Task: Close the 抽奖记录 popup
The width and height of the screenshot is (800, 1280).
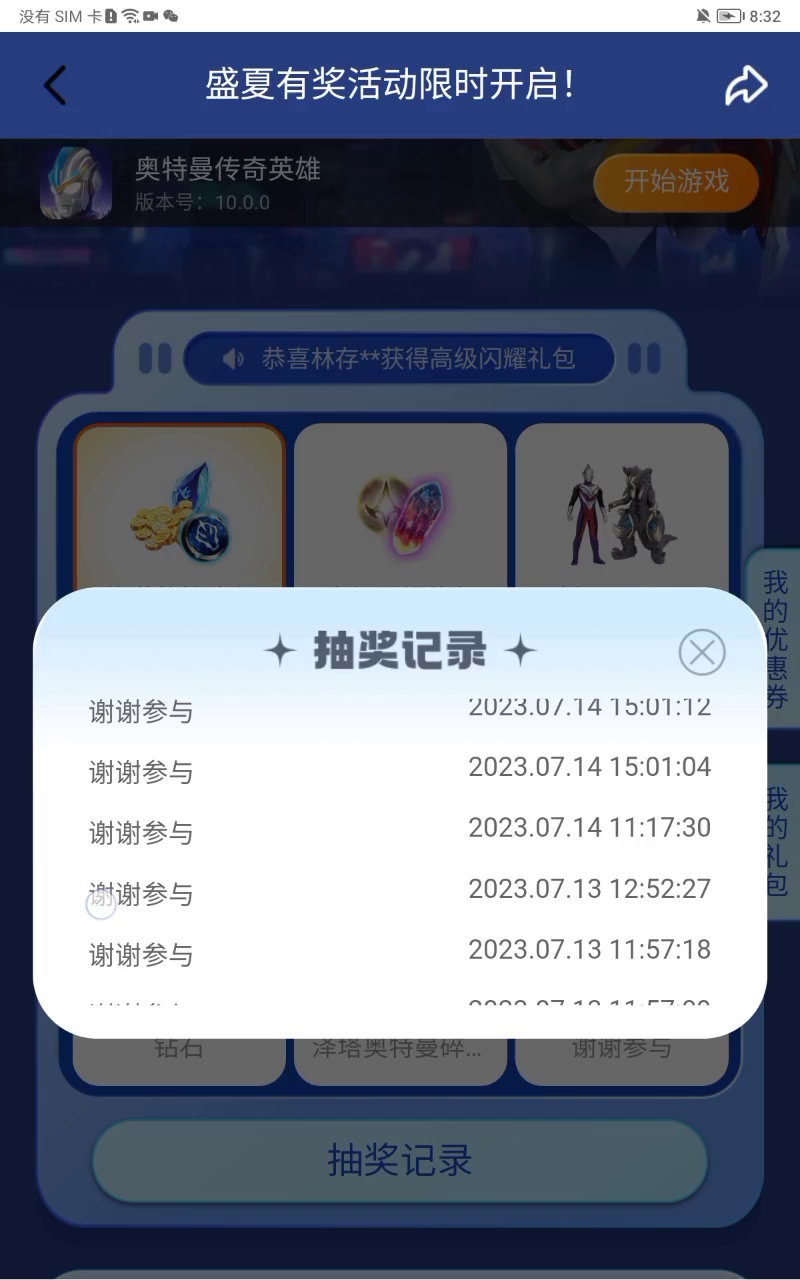Action: pos(702,652)
